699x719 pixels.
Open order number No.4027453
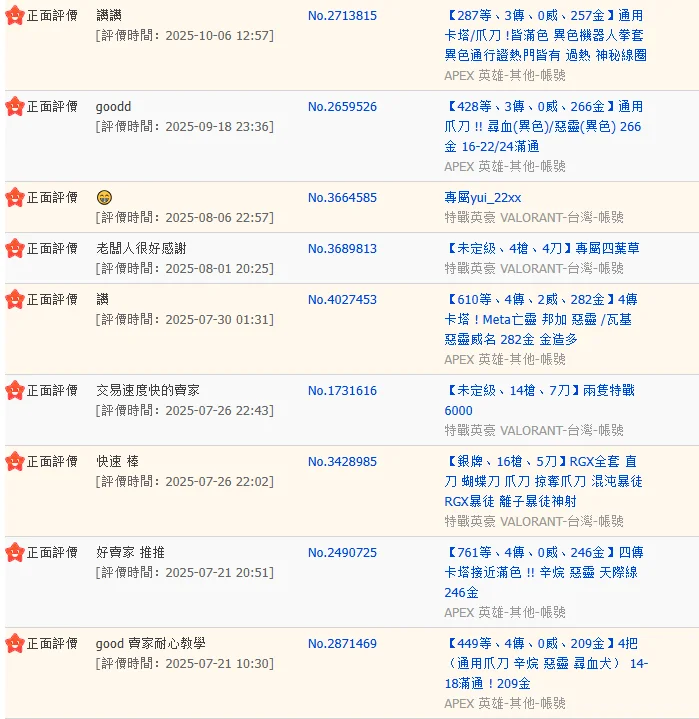[x=342, y=300]
